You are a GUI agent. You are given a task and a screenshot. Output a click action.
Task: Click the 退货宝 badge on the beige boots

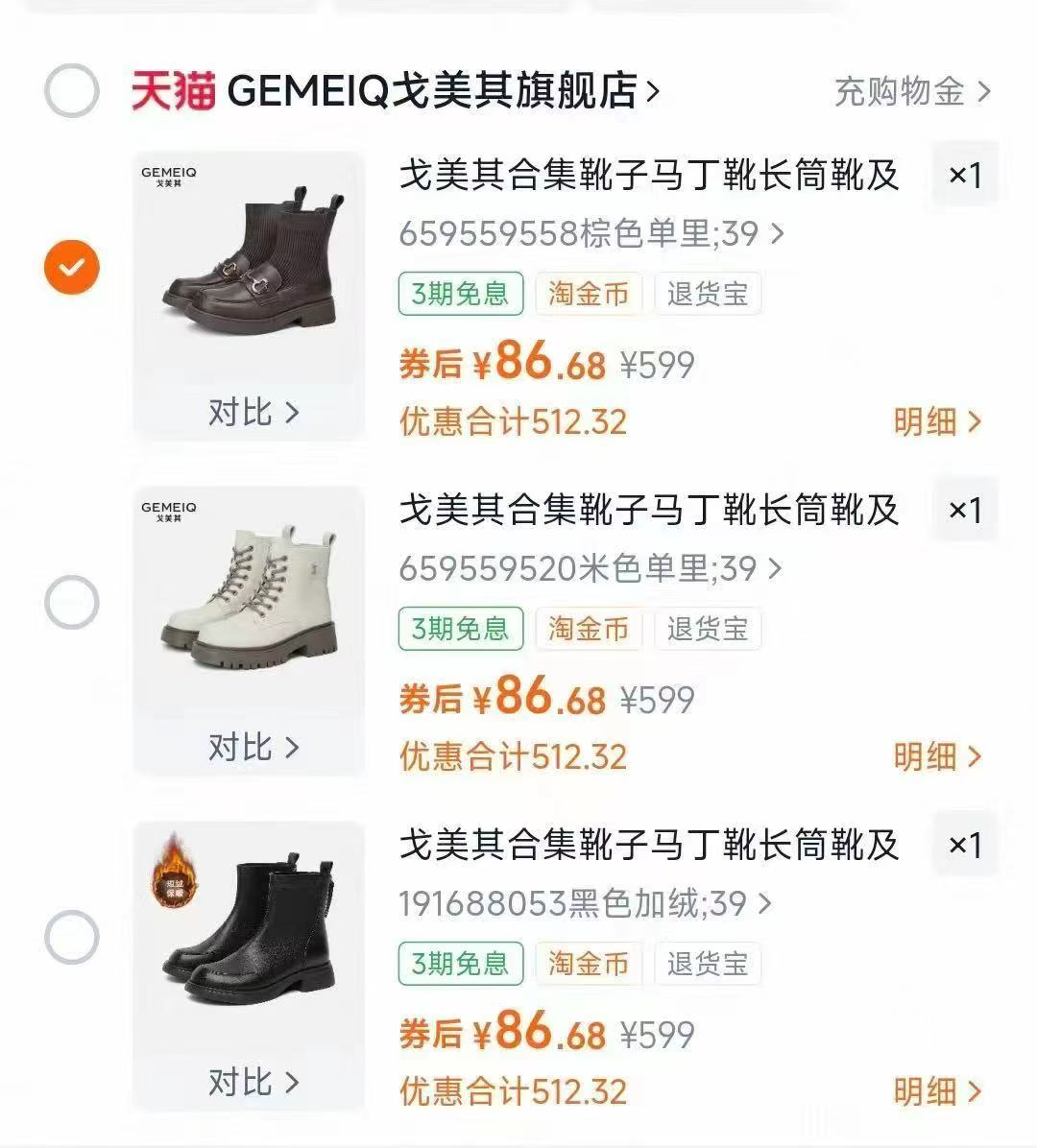pos(708,630)
